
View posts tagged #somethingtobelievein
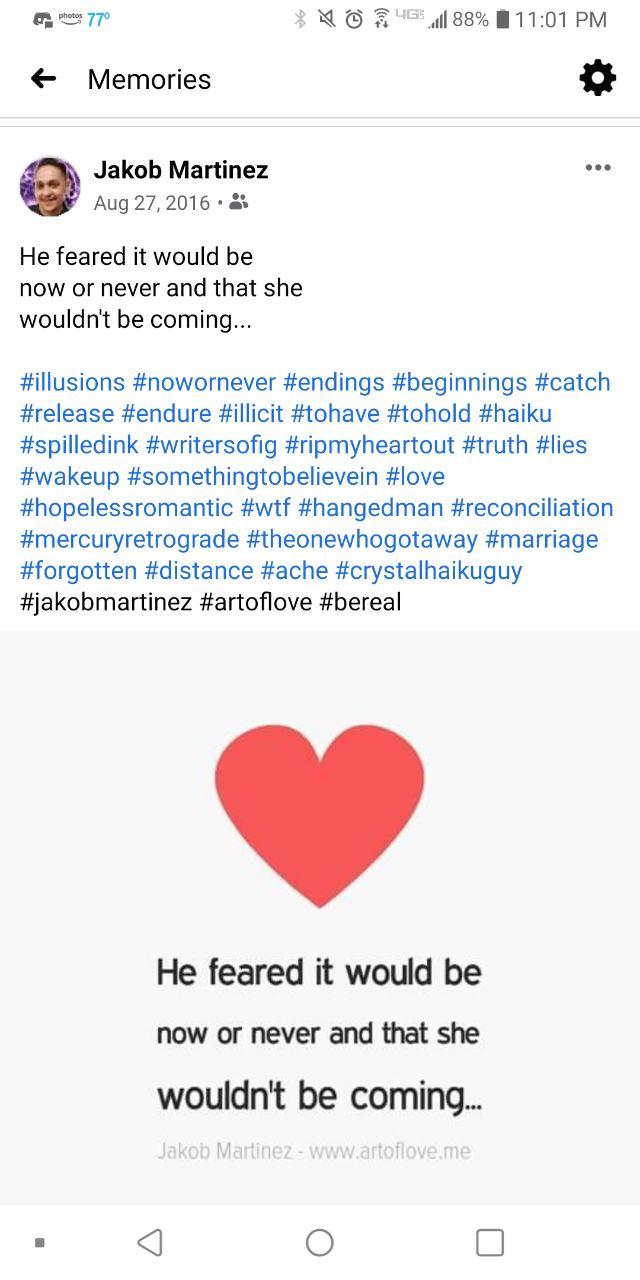pos(286,476)
